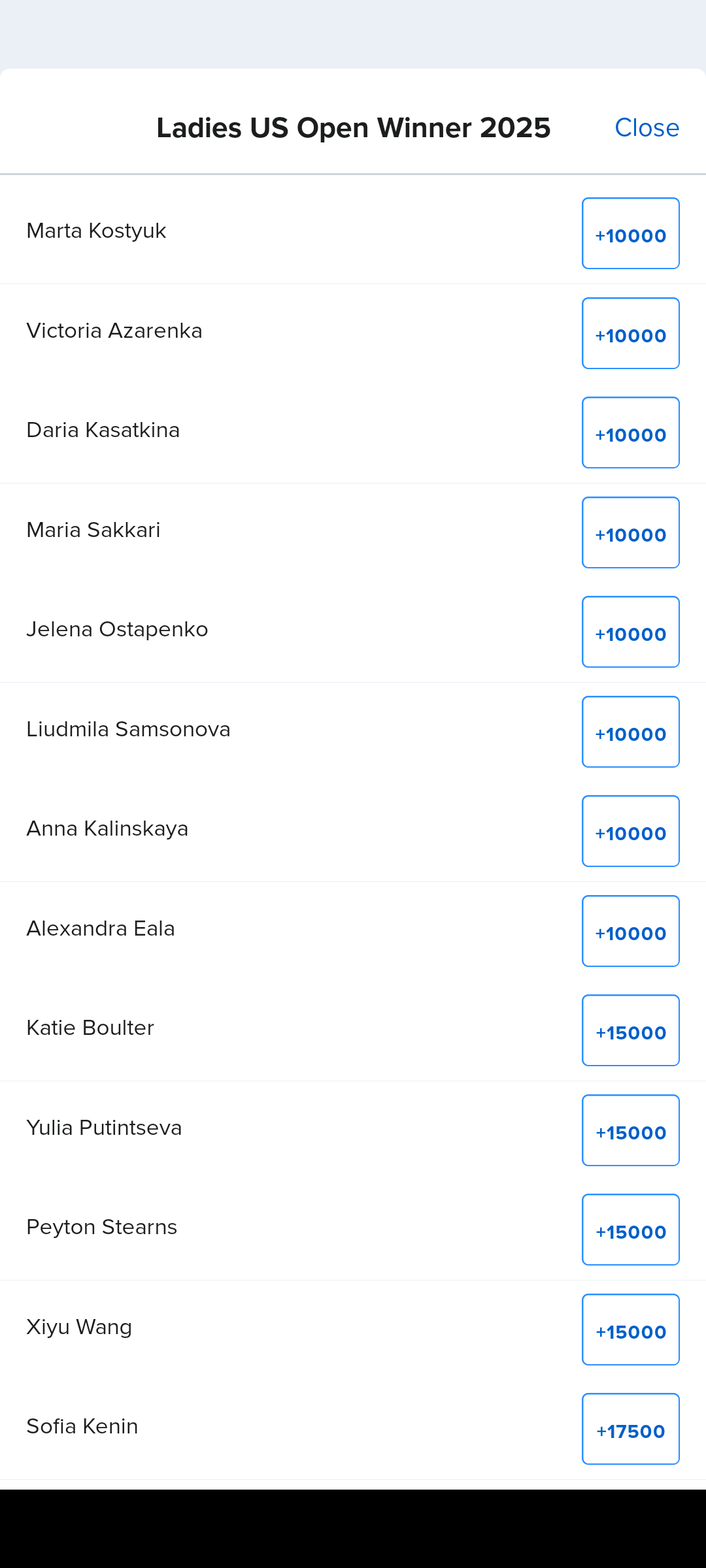Add Daria Kasatkina +10000 to betslip

pyautogui.click(x=630, y=433)
